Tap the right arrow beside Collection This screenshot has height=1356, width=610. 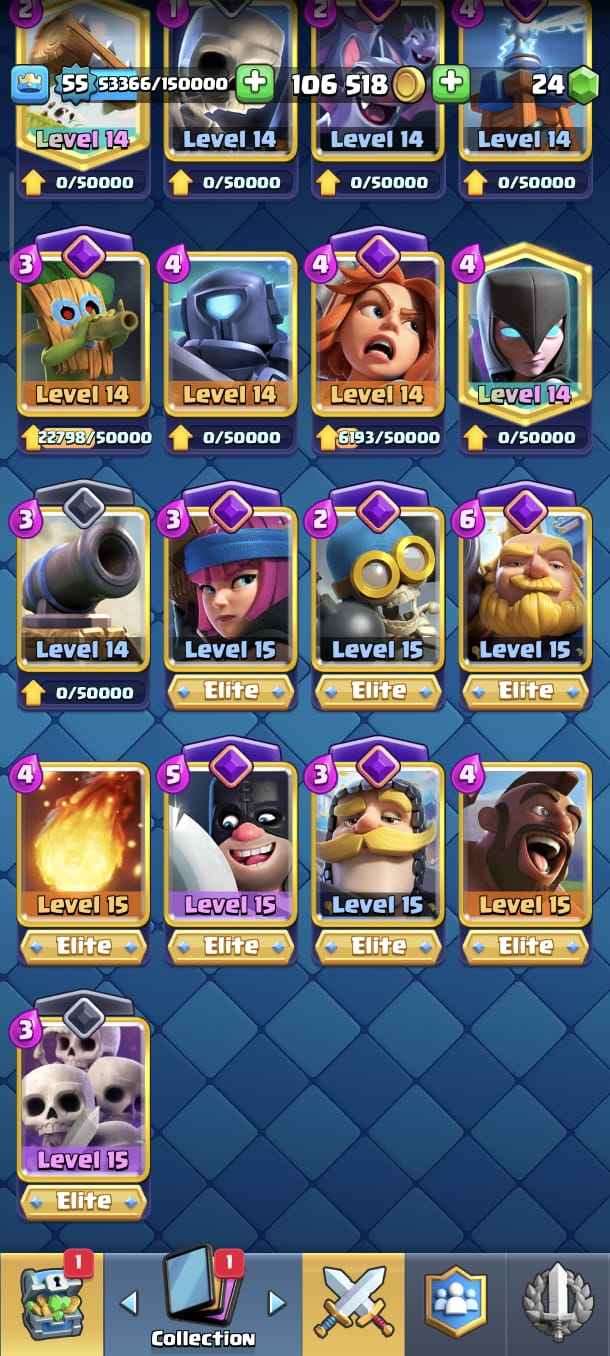point(277,1303)
